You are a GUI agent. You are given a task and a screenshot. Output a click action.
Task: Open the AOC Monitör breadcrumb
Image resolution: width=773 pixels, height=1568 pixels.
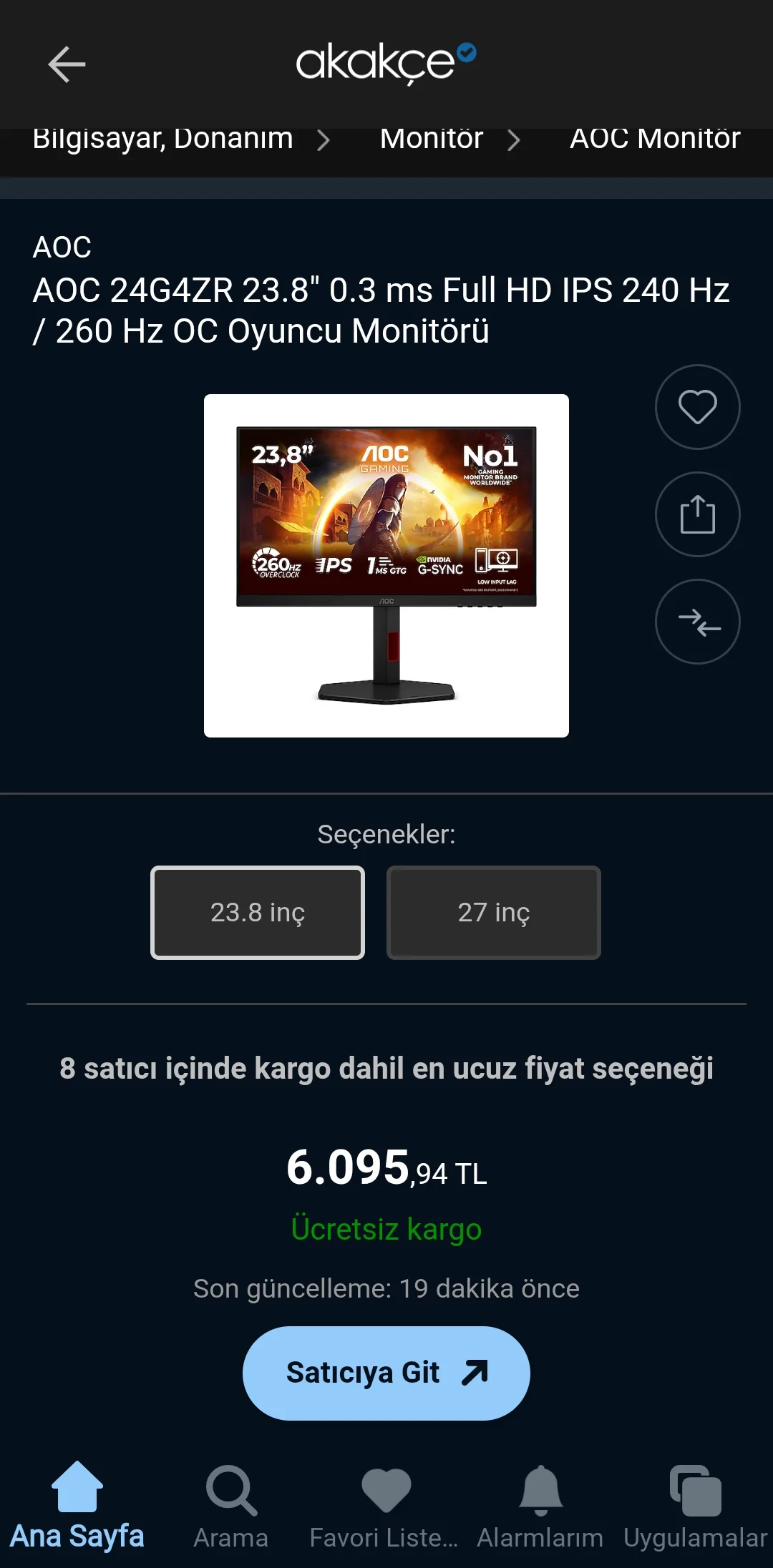pos(655,139)
